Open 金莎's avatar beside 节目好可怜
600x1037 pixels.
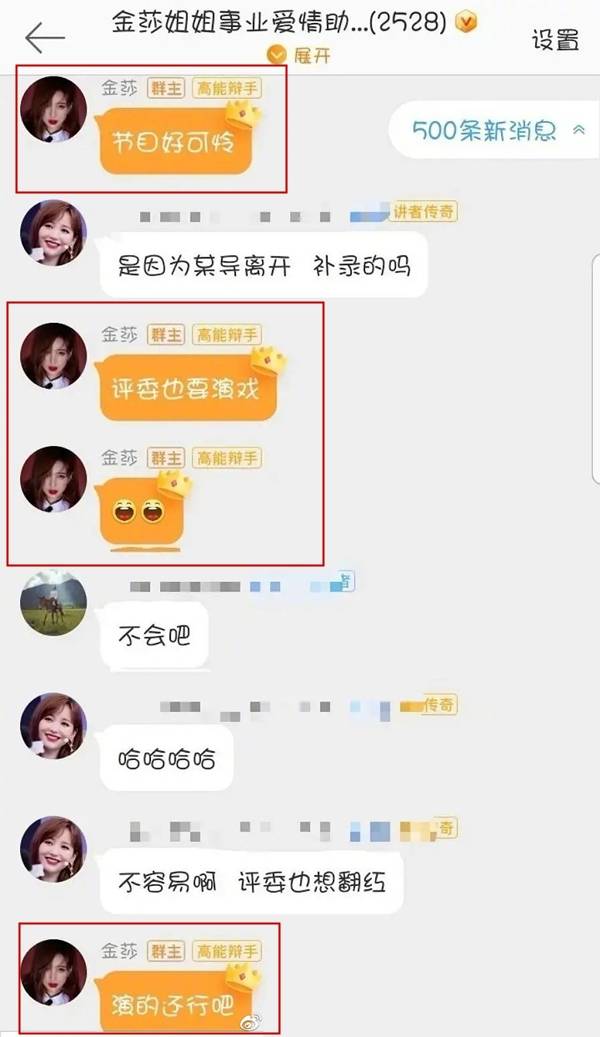[x=54, y=109]
